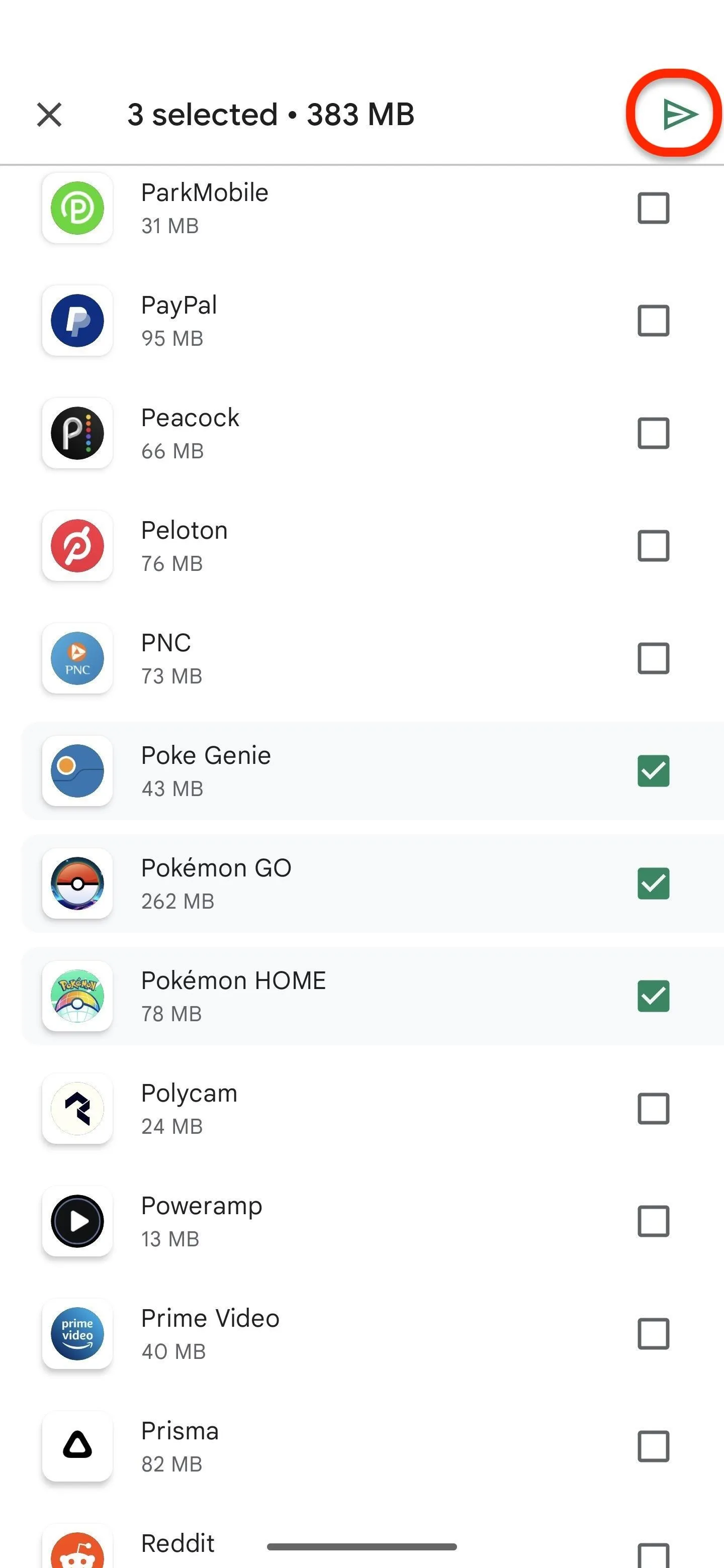Close the selection with the X

49,114
